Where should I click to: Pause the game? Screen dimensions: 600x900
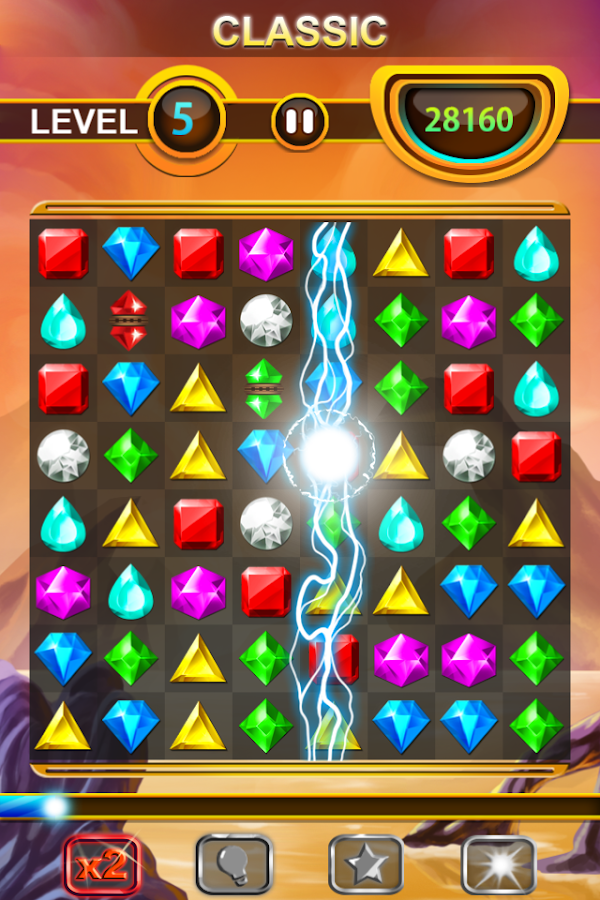click(300, 122)
